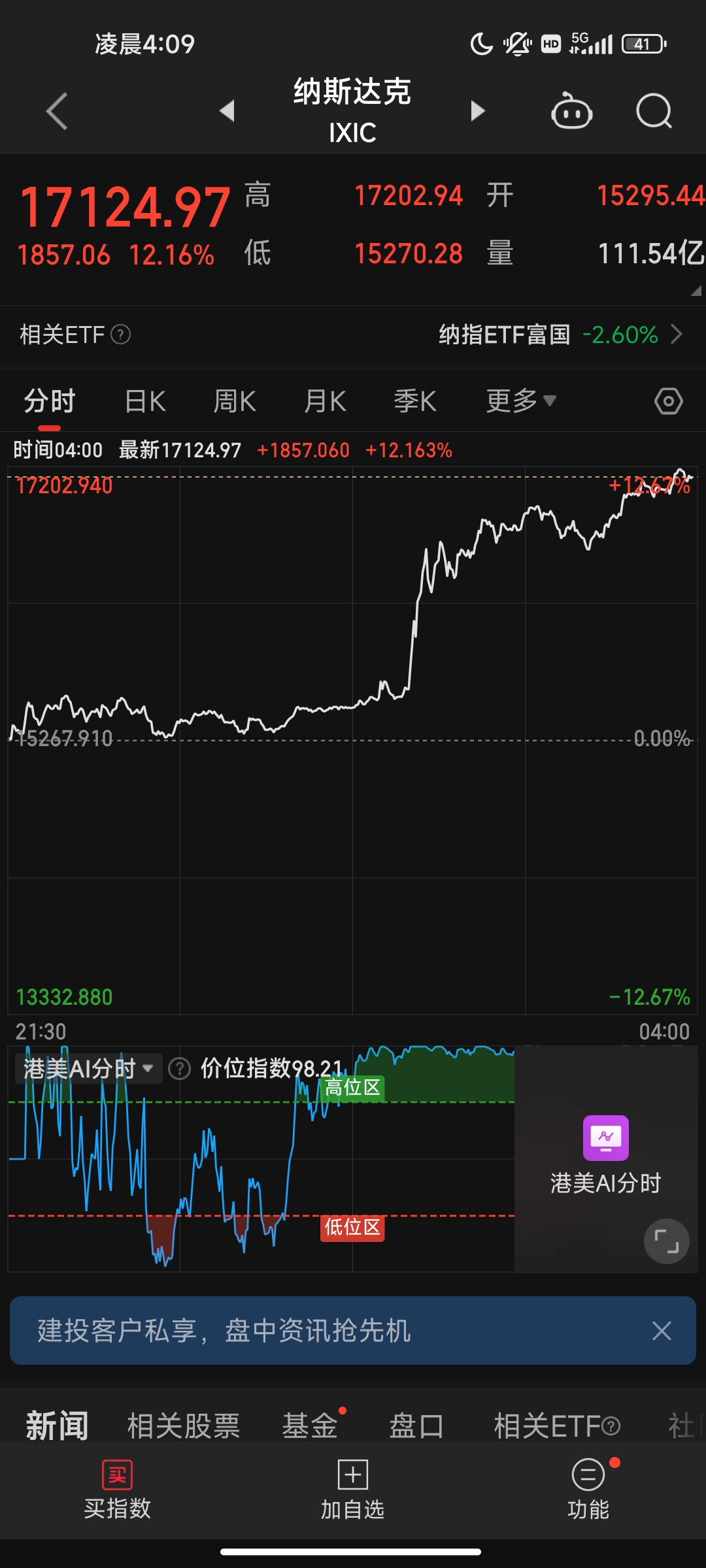Dismiss the 建投客户私享 banner
Image resolution: width=706 pixels, height=1568 pixels.
662,1331
